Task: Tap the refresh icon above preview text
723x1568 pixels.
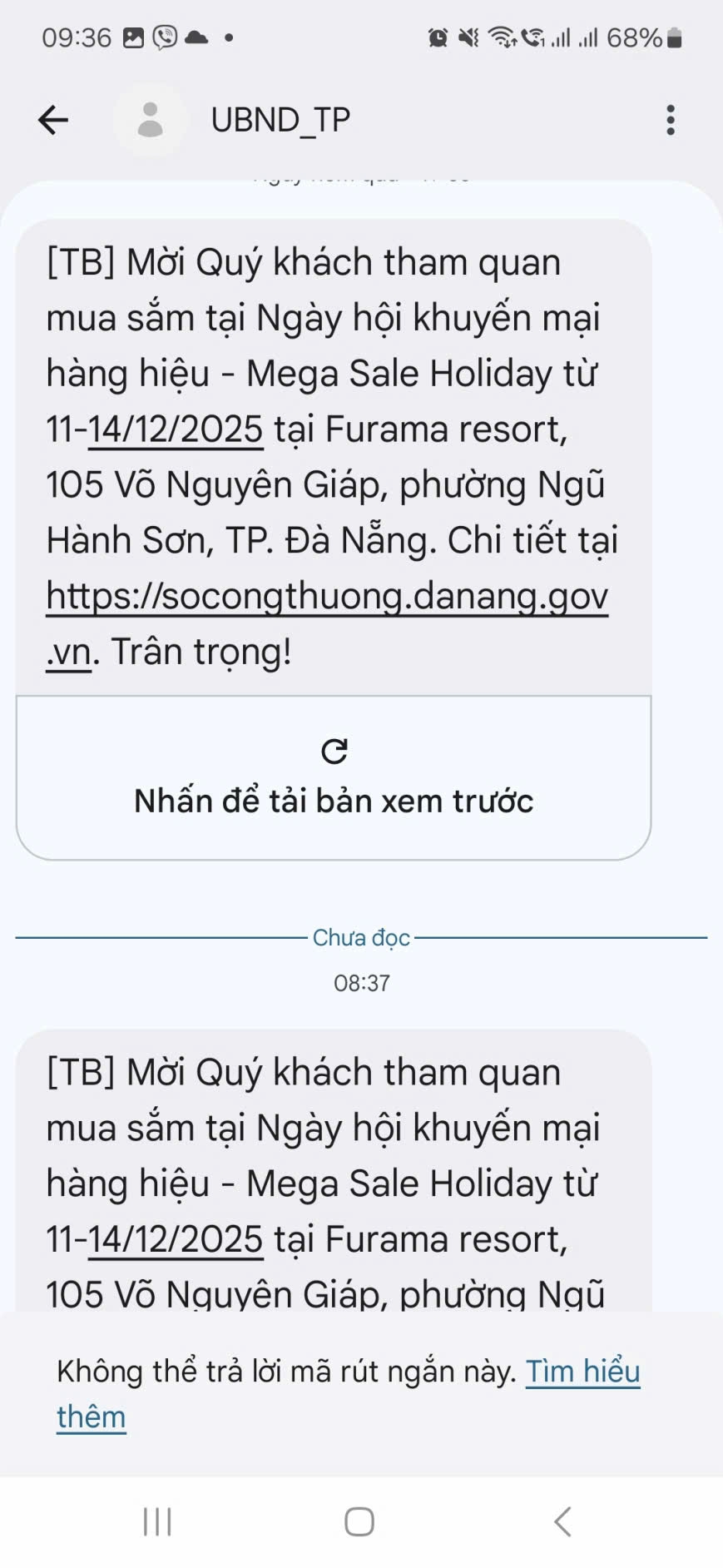Action: (x=334, y=750)
